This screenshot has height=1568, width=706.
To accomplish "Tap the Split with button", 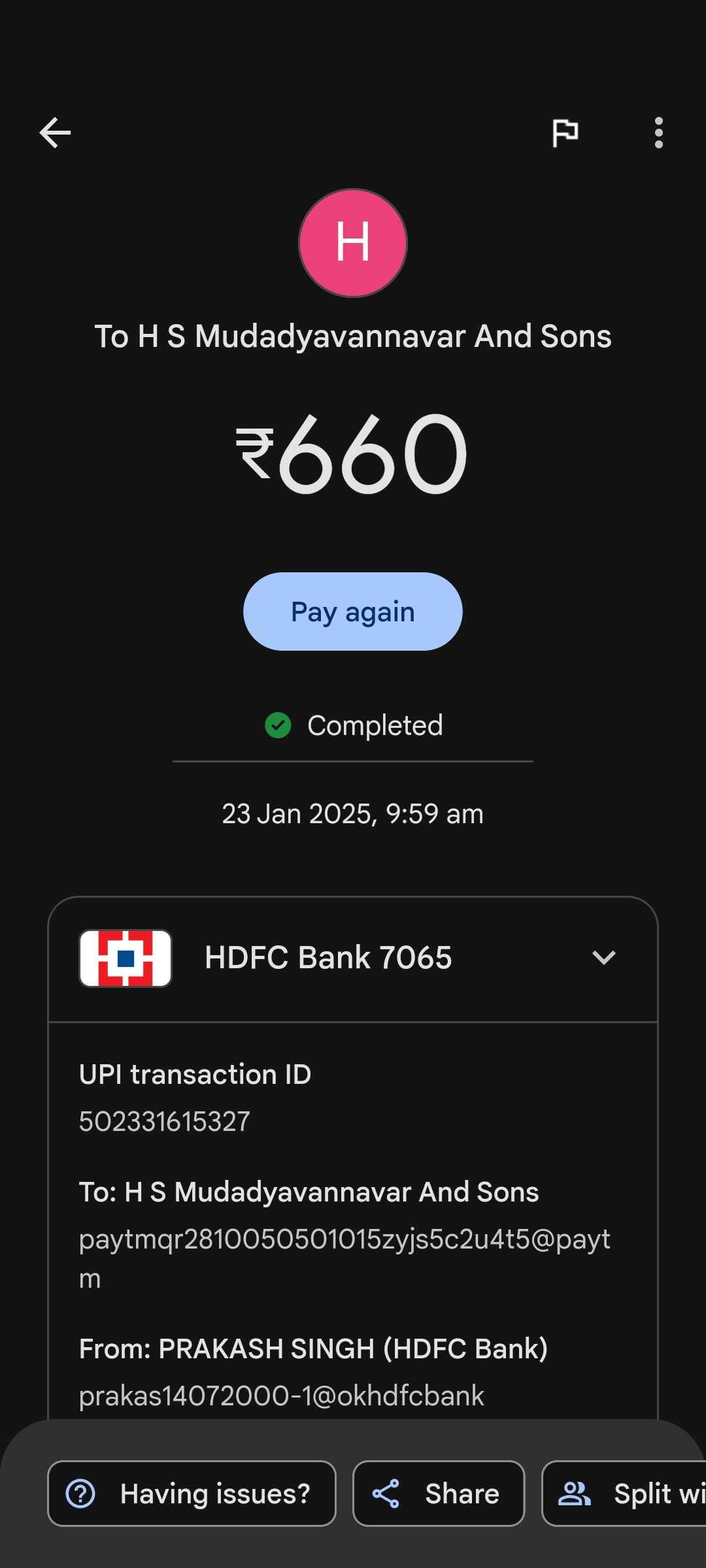I will [x=624, y=1494].
